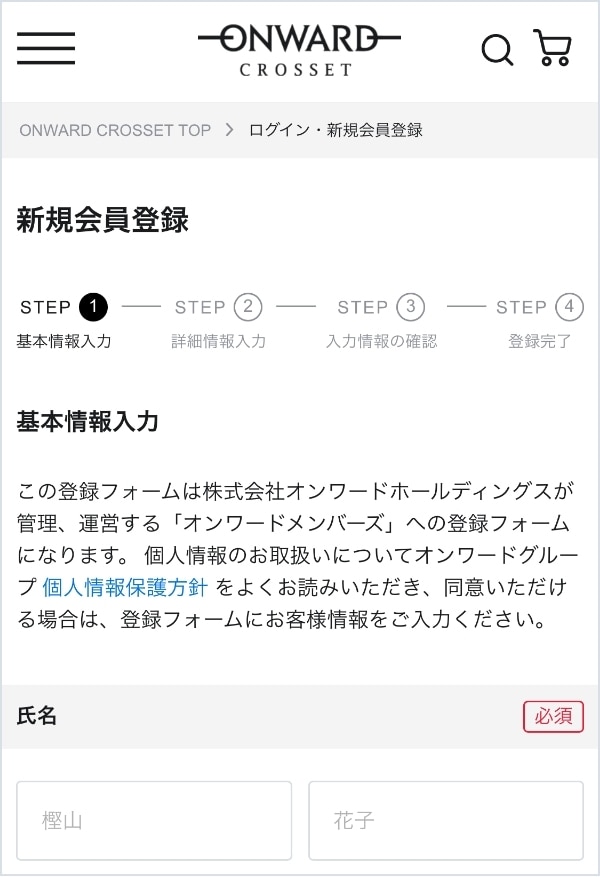Open the 個人情報保護方針 link

[125, 587]
